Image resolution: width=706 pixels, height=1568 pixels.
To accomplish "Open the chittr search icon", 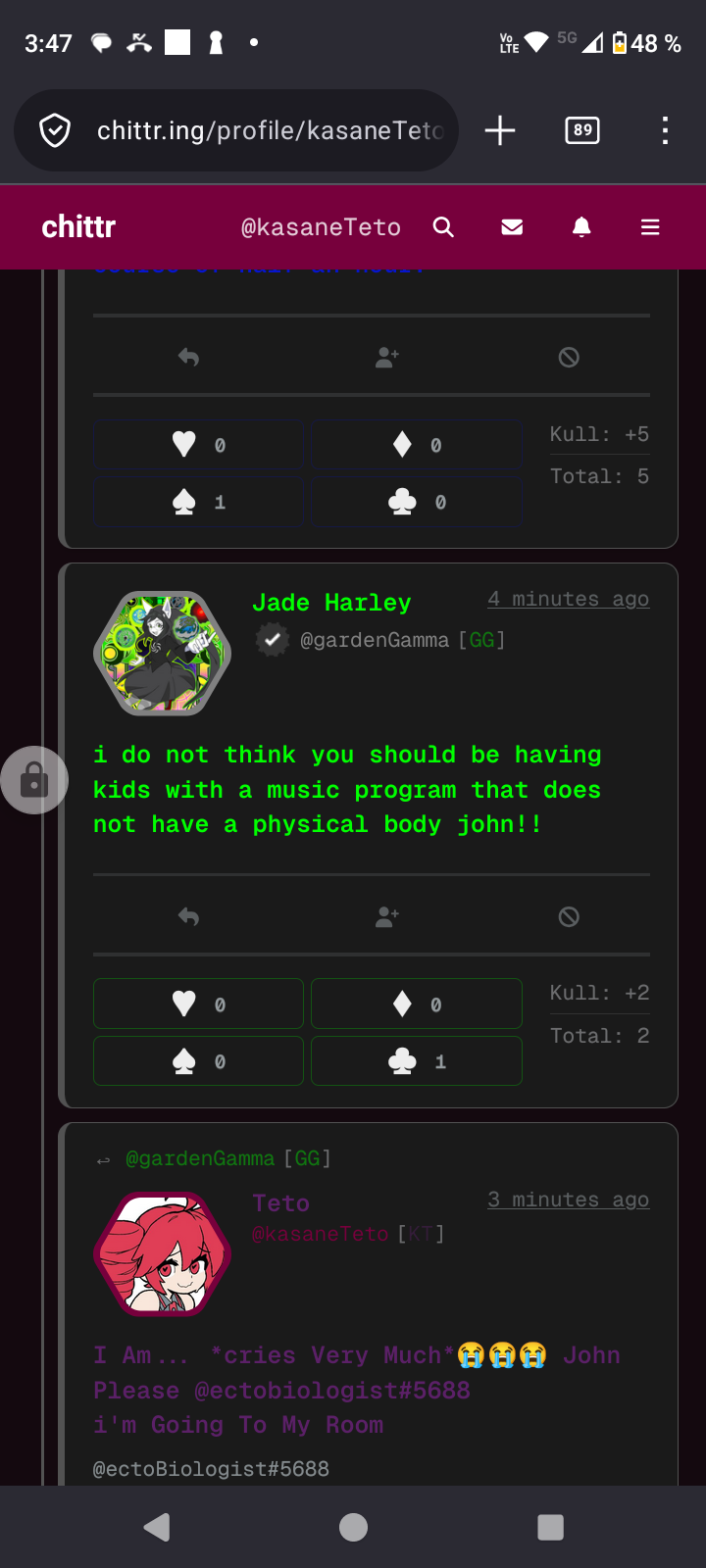I will click(443, 227).
